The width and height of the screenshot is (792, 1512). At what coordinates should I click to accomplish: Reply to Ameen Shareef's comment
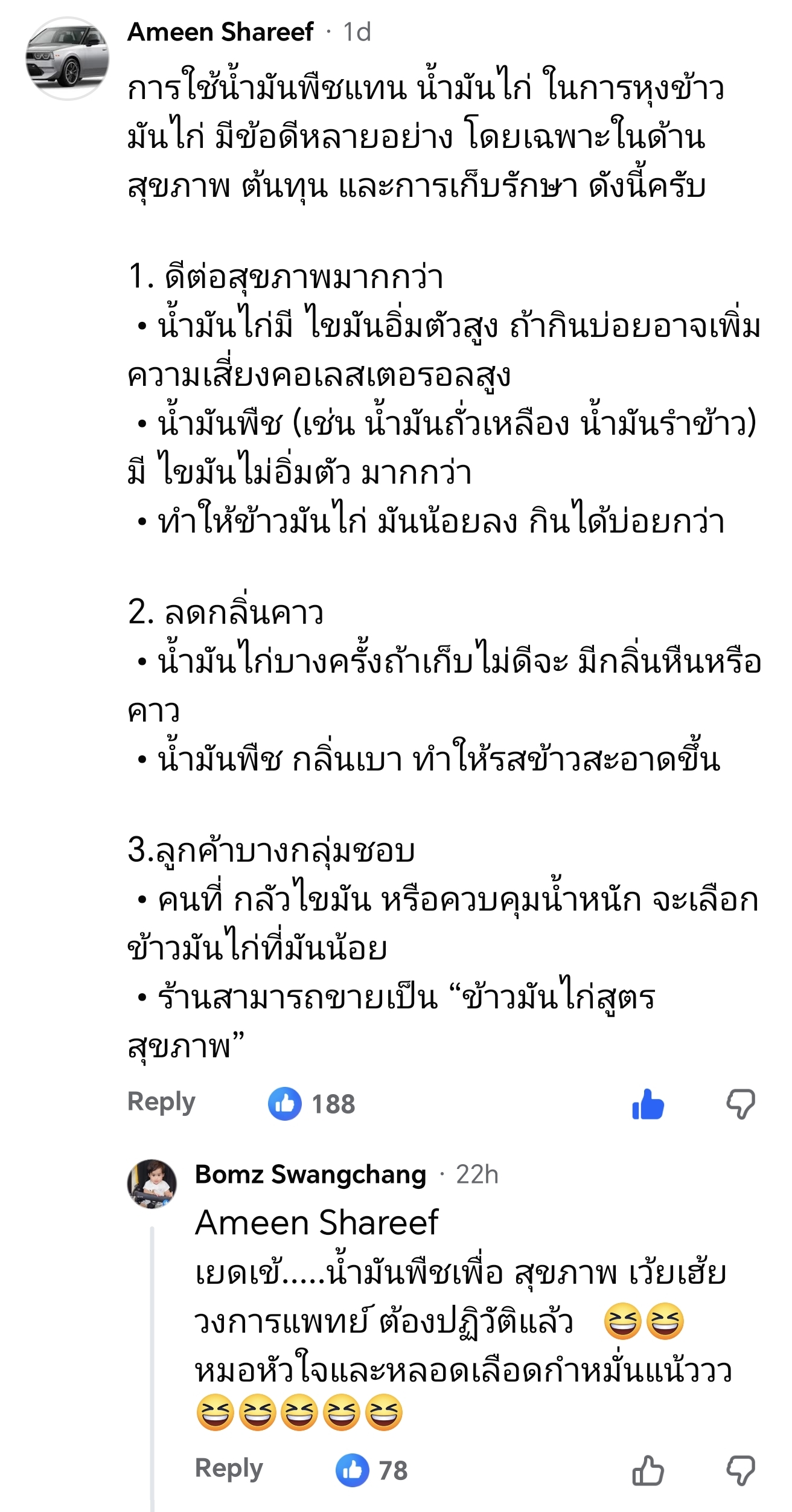pos(161,1102)
